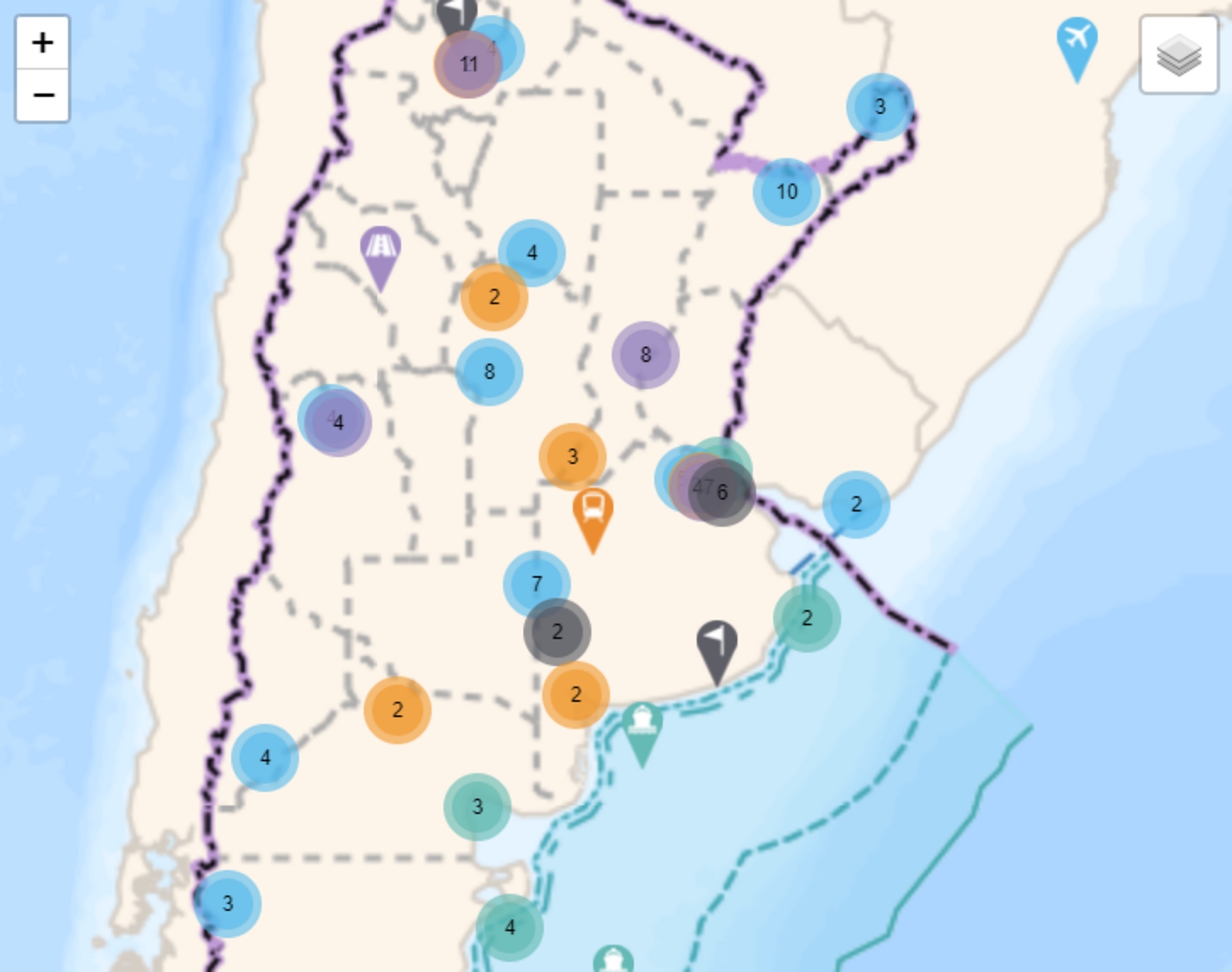Expand the purple cluster of 8
The width and height of the screenshot is (1232, 972).
coord(646,354)
